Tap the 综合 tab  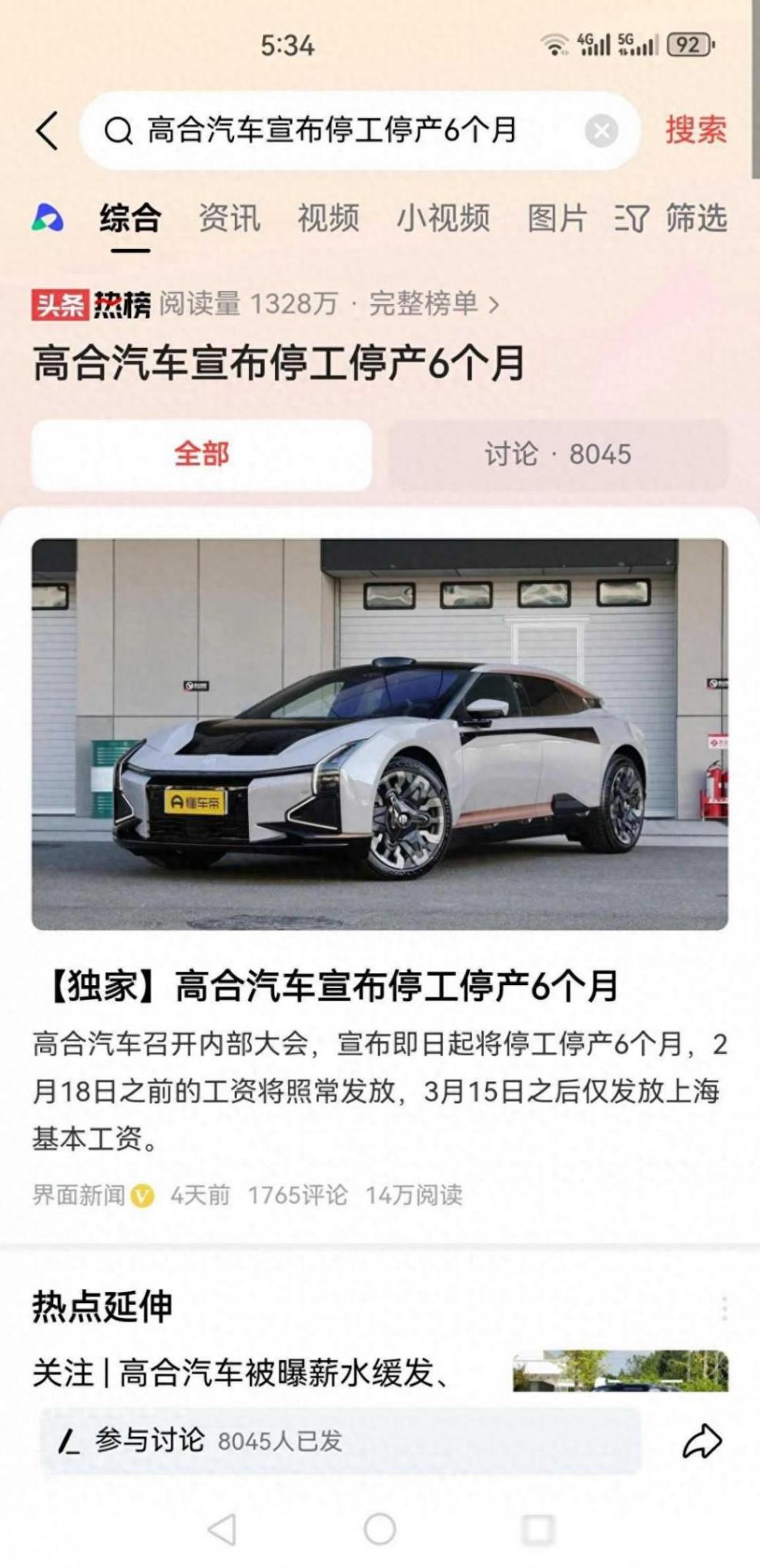coord(130,218)
